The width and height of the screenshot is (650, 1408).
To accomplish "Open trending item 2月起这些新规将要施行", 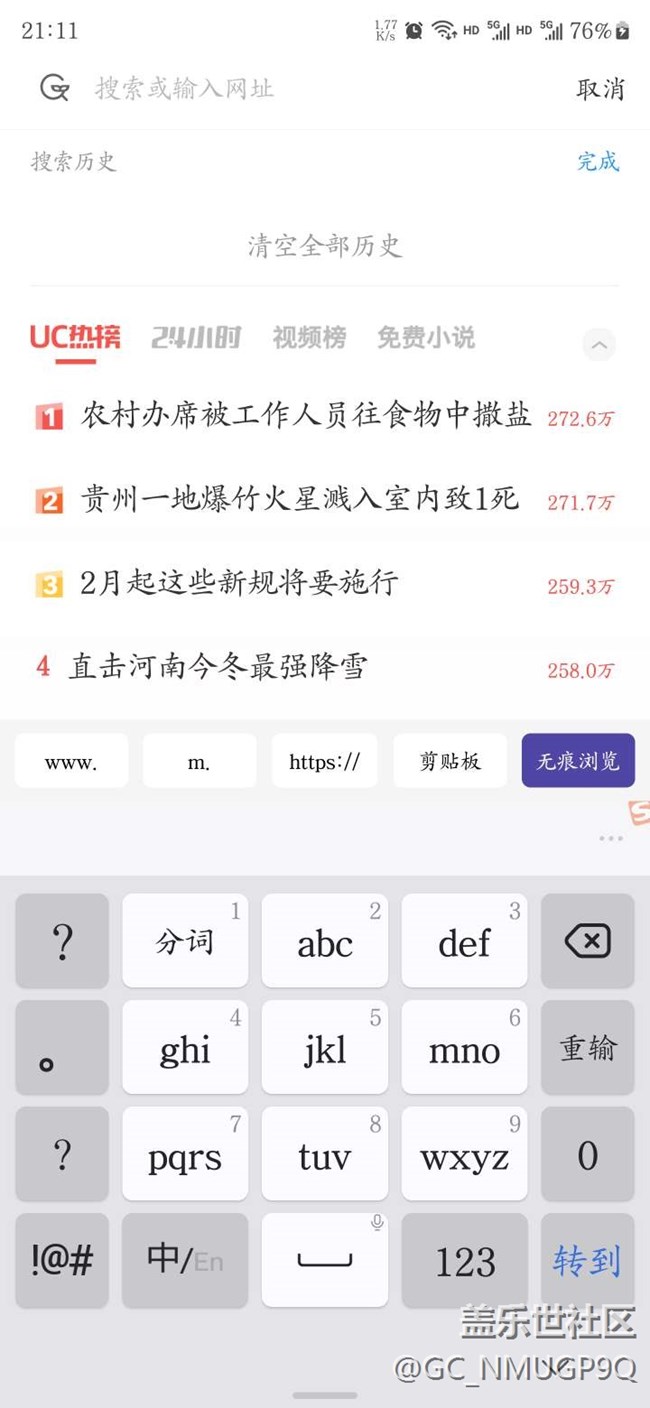I will 239,583.
